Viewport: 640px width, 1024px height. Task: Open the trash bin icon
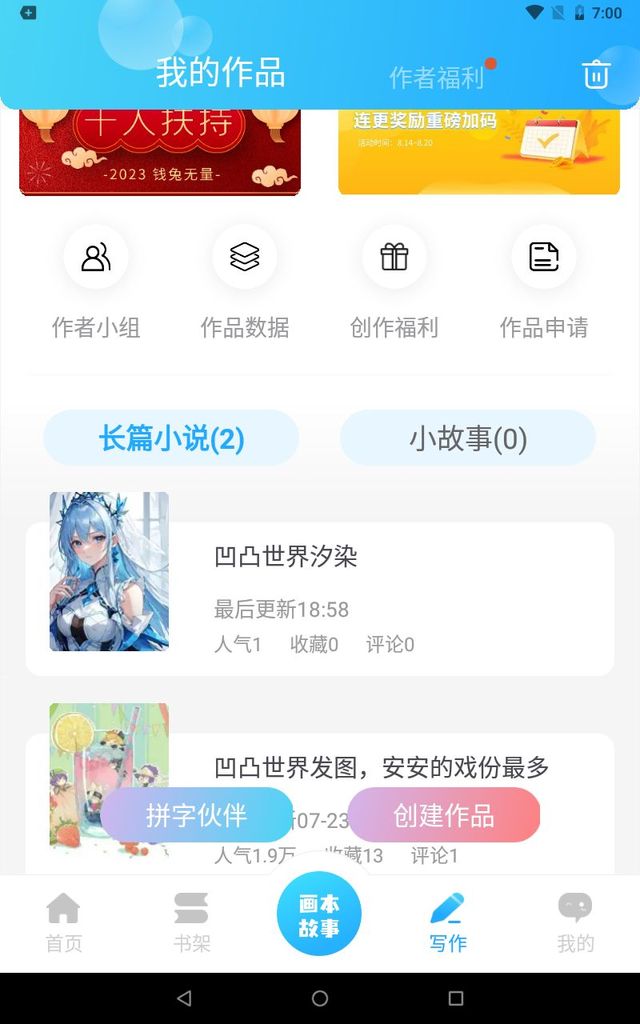click(x=596, y=74)
